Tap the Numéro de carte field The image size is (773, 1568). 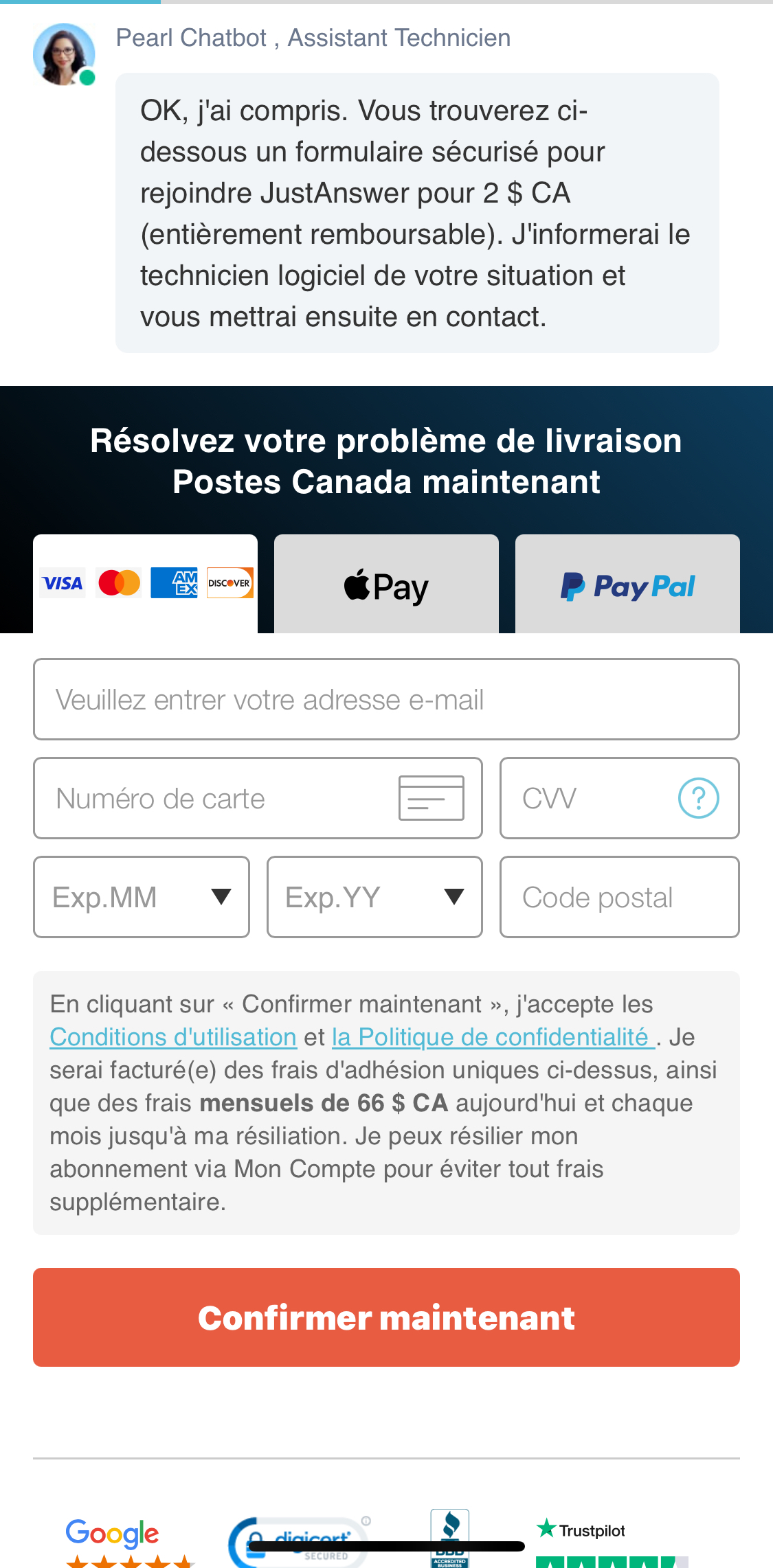pyautogui.click(x=220, y=799)
